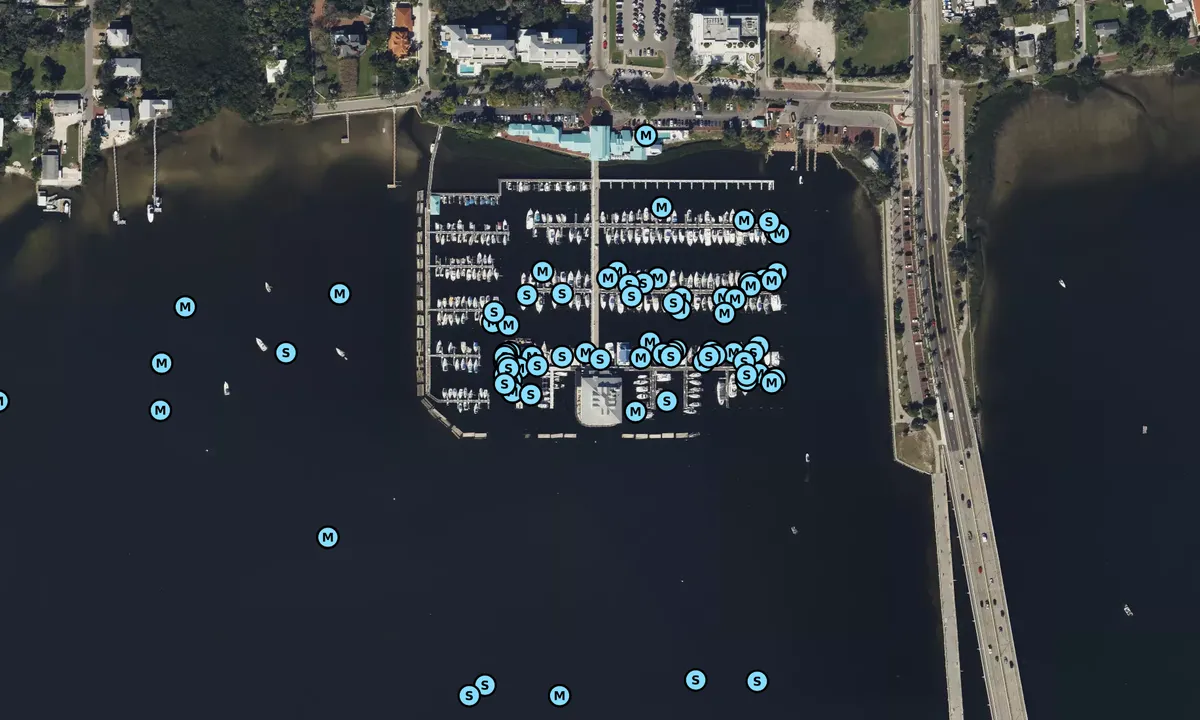Viewport: 1200px width, 720px height.
Task: Select the lone M marker in open water southwest of the marina
Action: coord(328,537)
